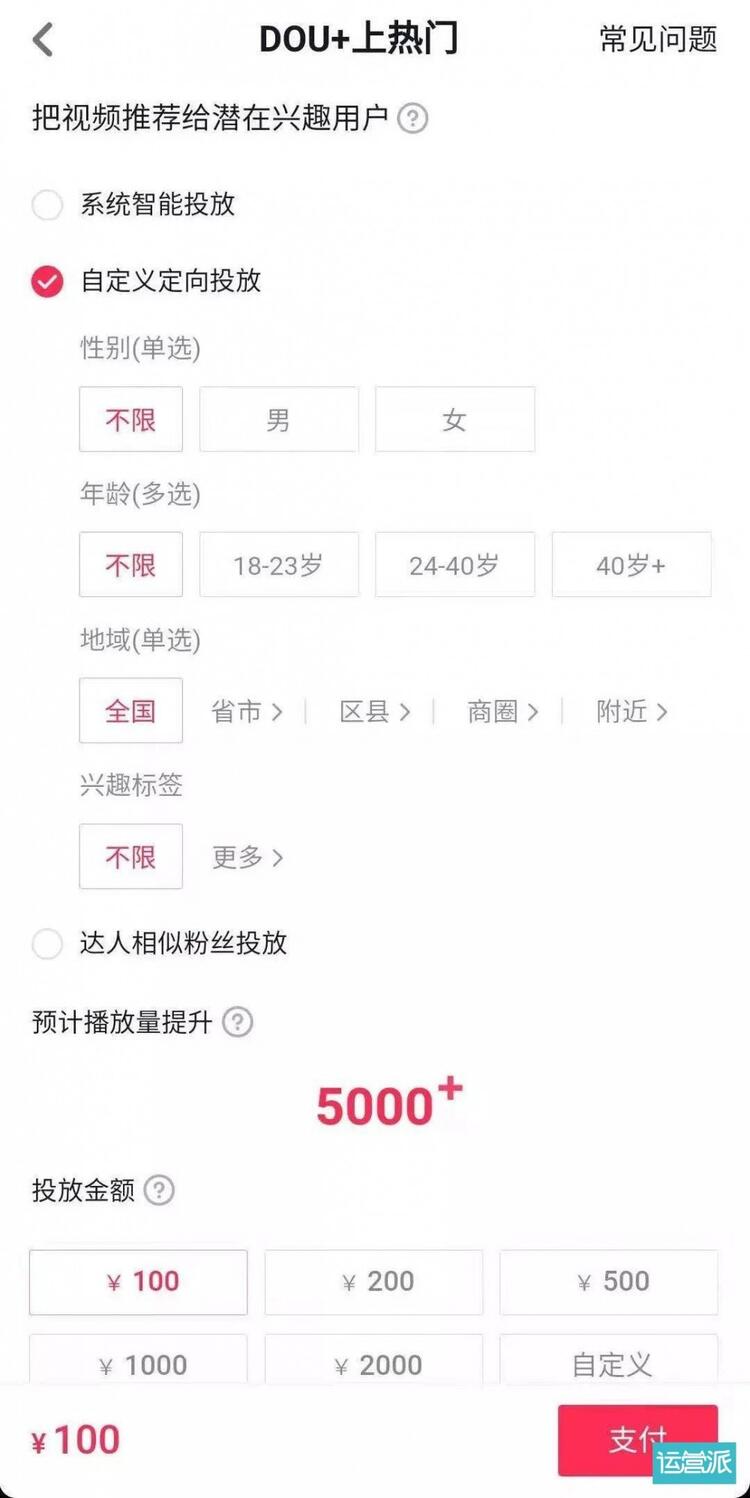Image resolution: width=750 pixels, height=1498 pixels.
Task: Tap the 支付 payment button
Action: (639, 1439)
